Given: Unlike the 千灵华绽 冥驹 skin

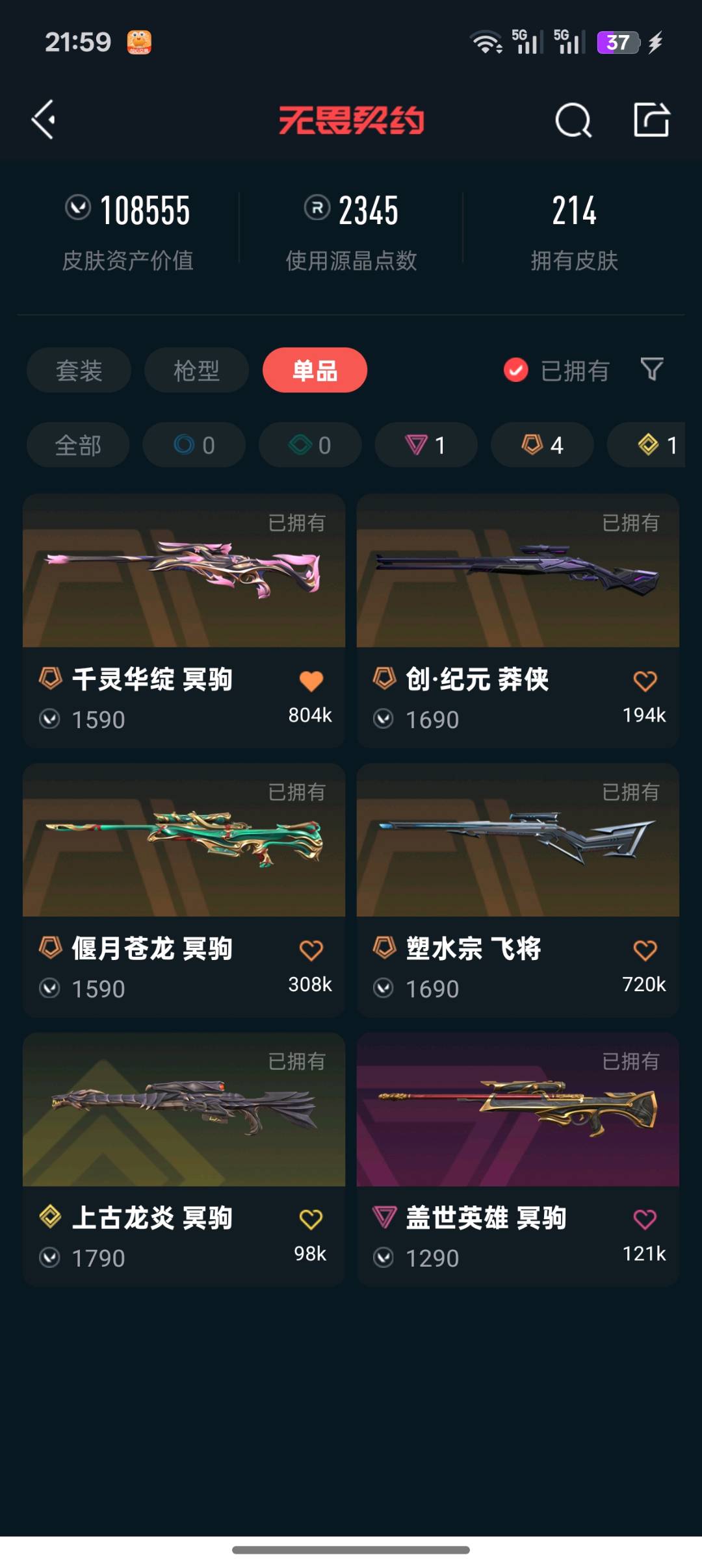Looking at the screenshot, I should click(311, 681).
